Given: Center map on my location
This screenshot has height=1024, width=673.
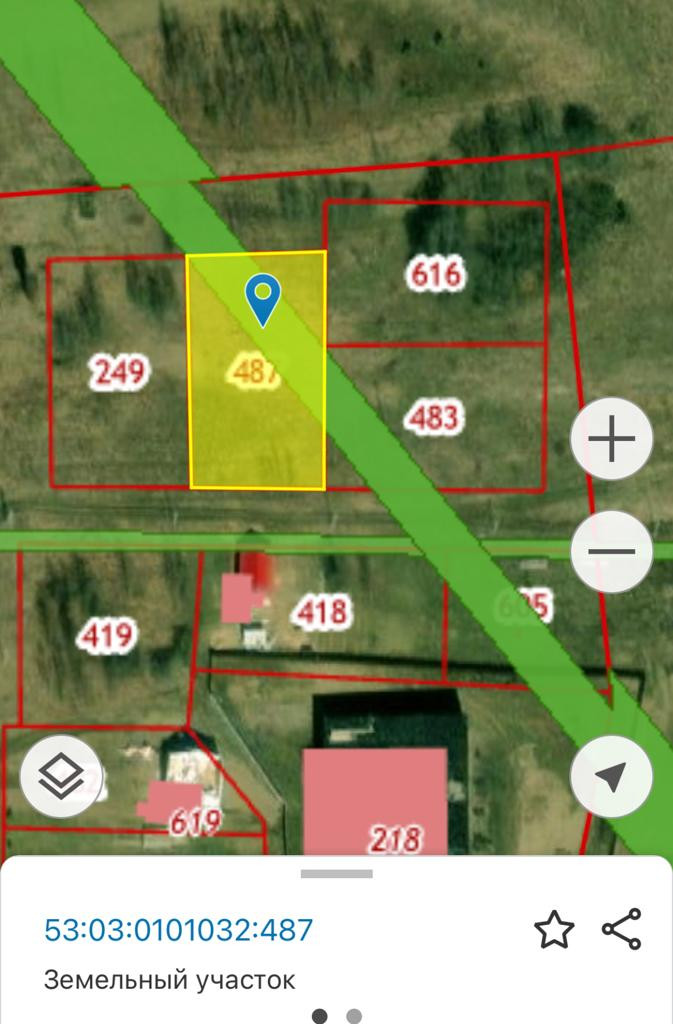Looking at the screenshot, I should [612, 776].
